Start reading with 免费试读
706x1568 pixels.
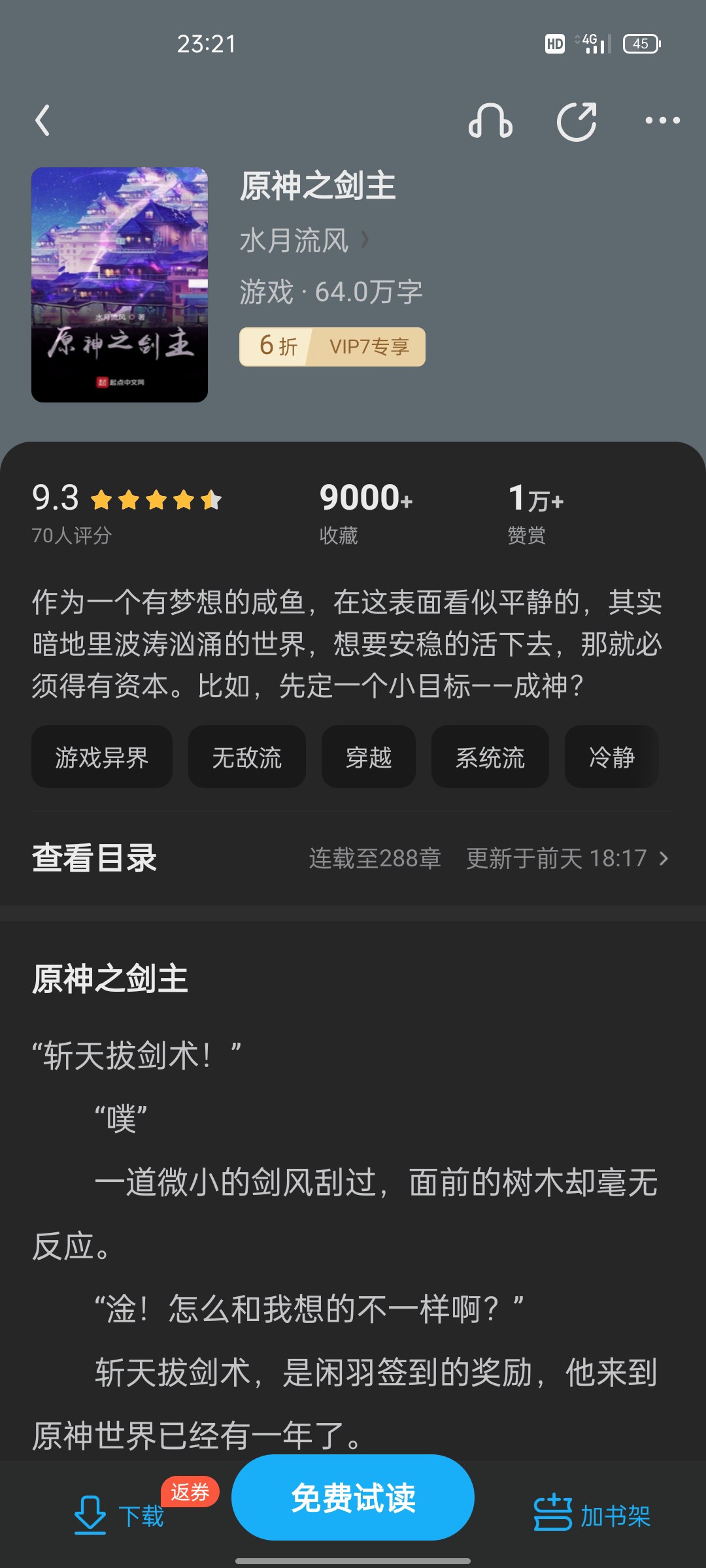[x=353, y=1497]
